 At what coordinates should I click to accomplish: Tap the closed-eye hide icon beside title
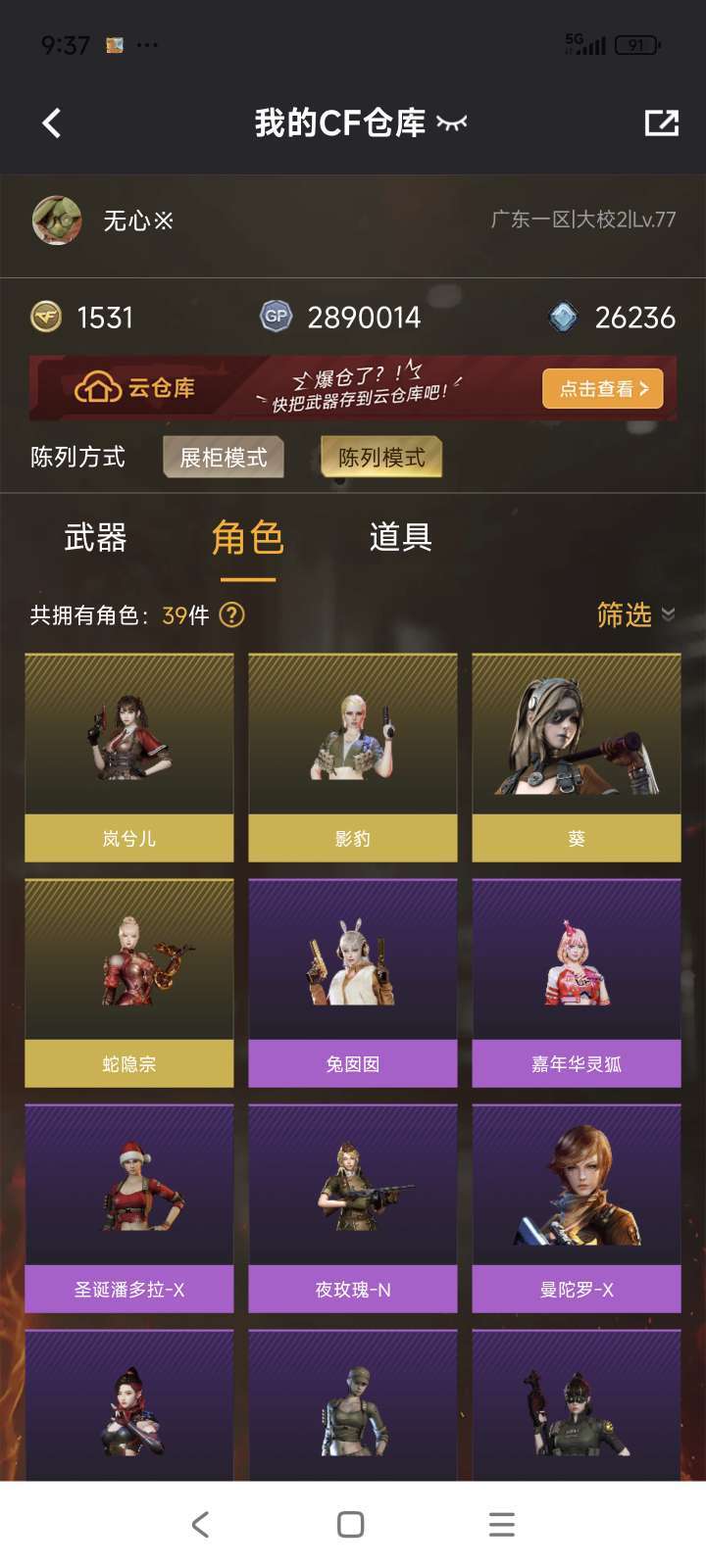(x=452, y=122)
